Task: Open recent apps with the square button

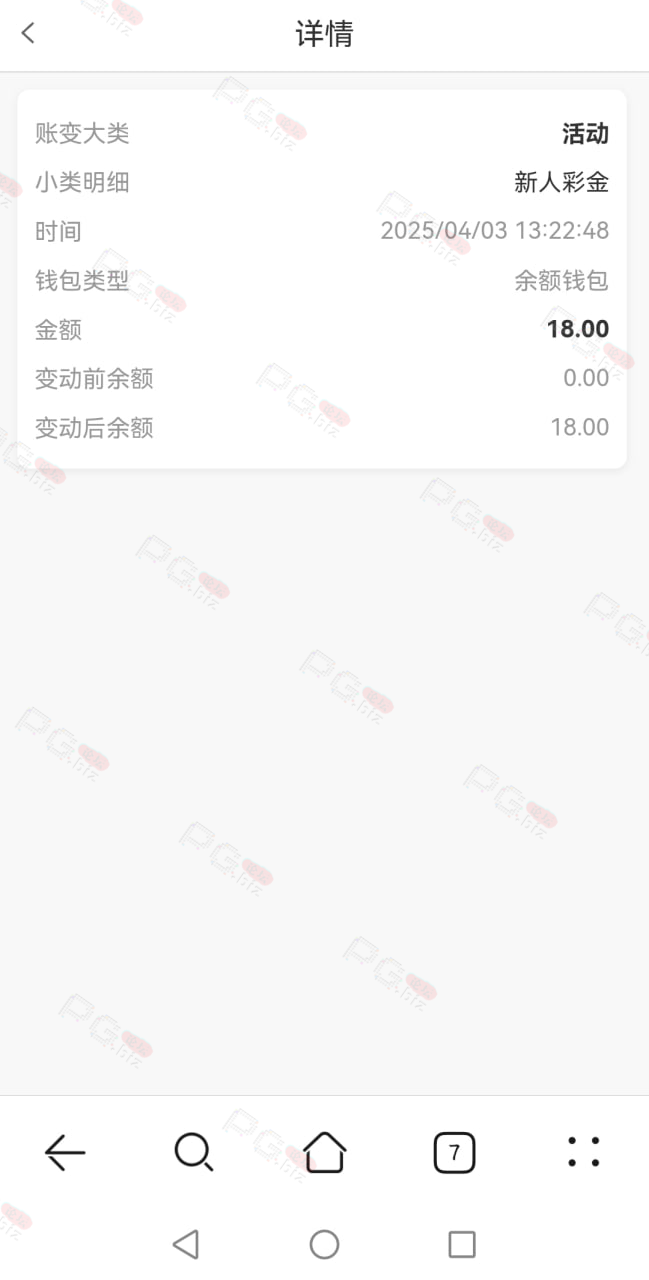Action: point(462,1244)
